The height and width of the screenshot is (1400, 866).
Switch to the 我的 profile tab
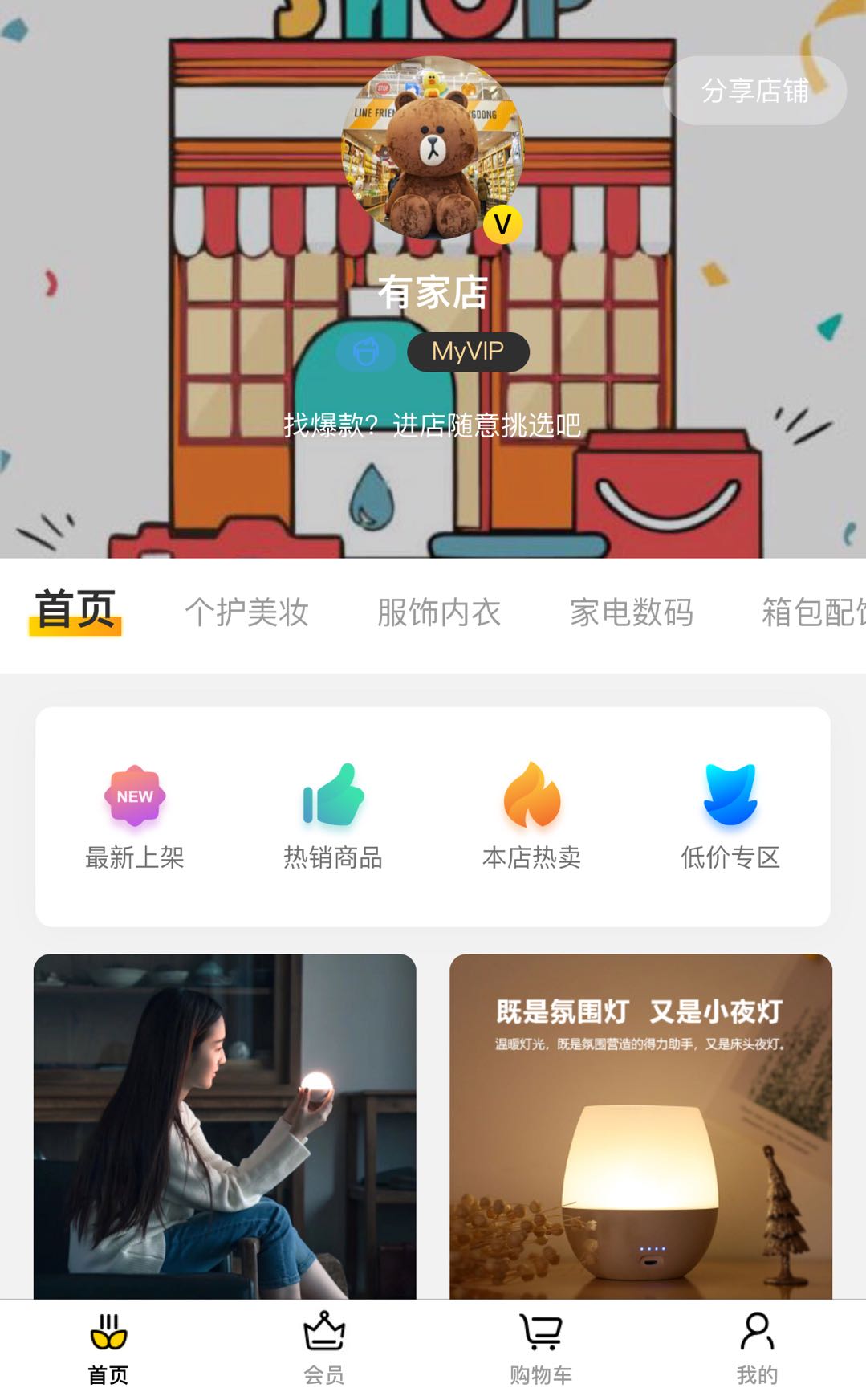coord(757,1349)
